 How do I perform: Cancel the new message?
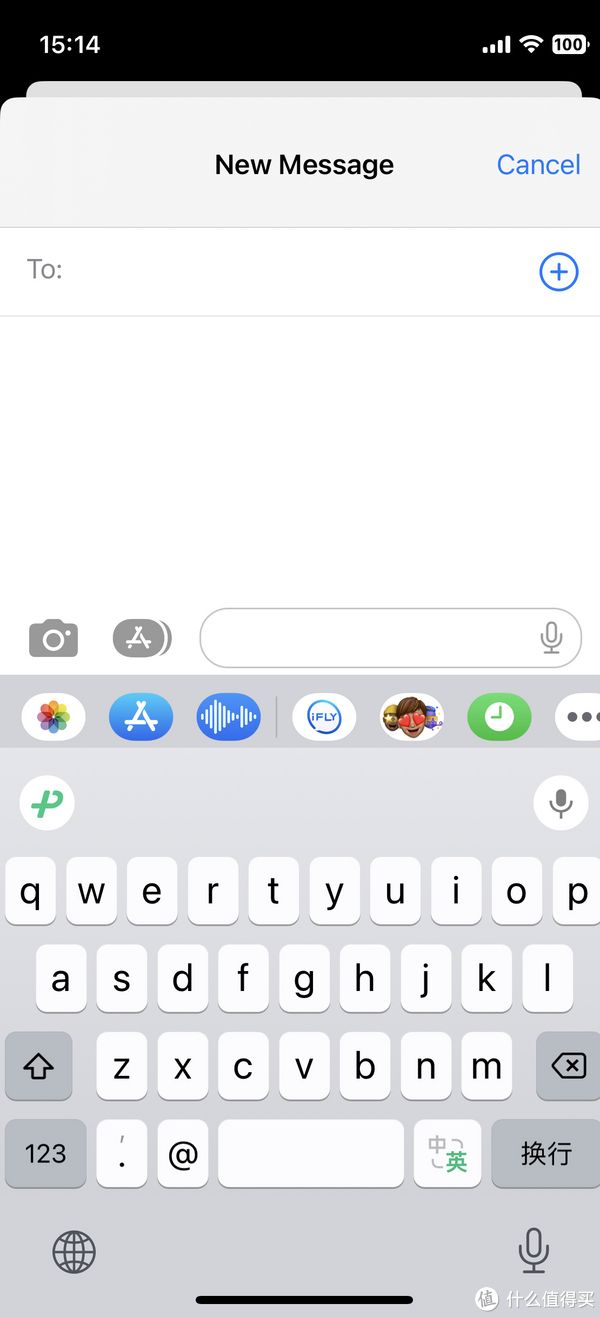[x=538, y=165]
